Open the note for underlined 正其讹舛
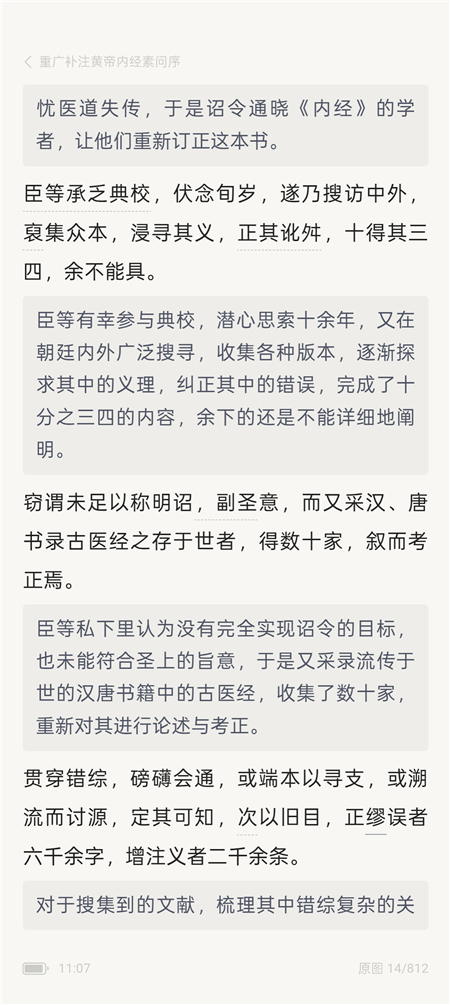This screenshot has height=1005, width=450. pos(279,234)
